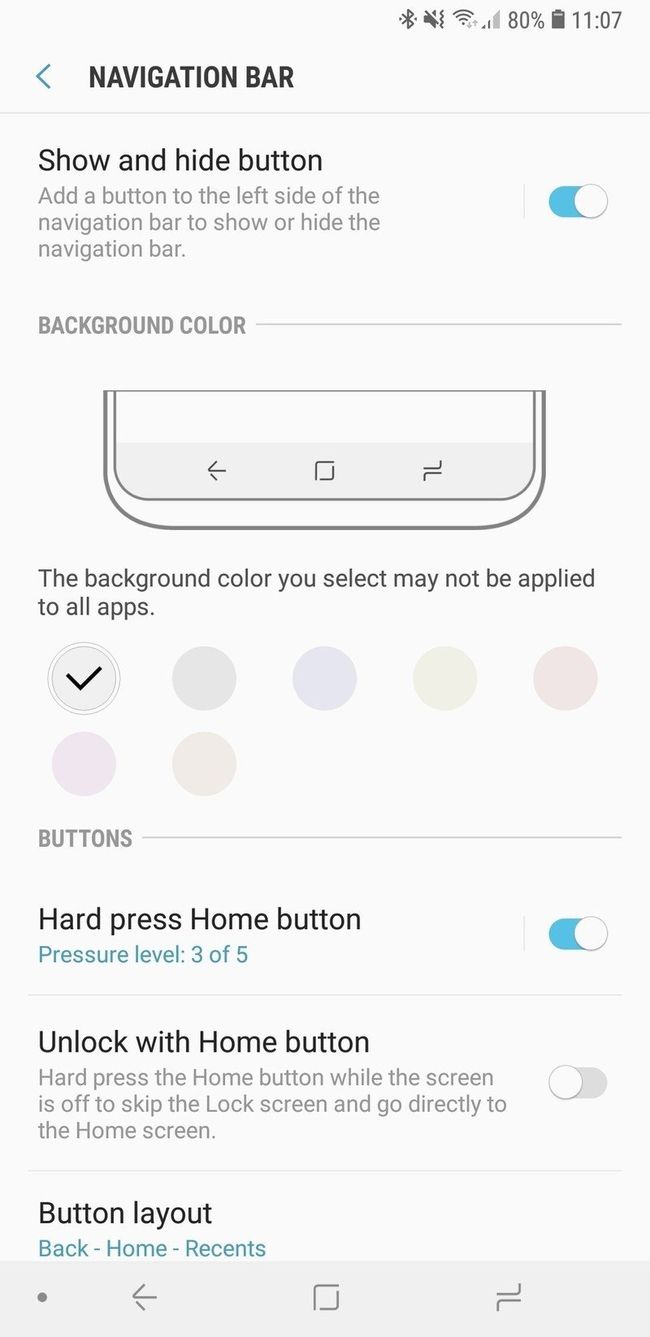Select the pale yellow background color
Screen dimensions: 650x1337
click(x=445, y=678)
